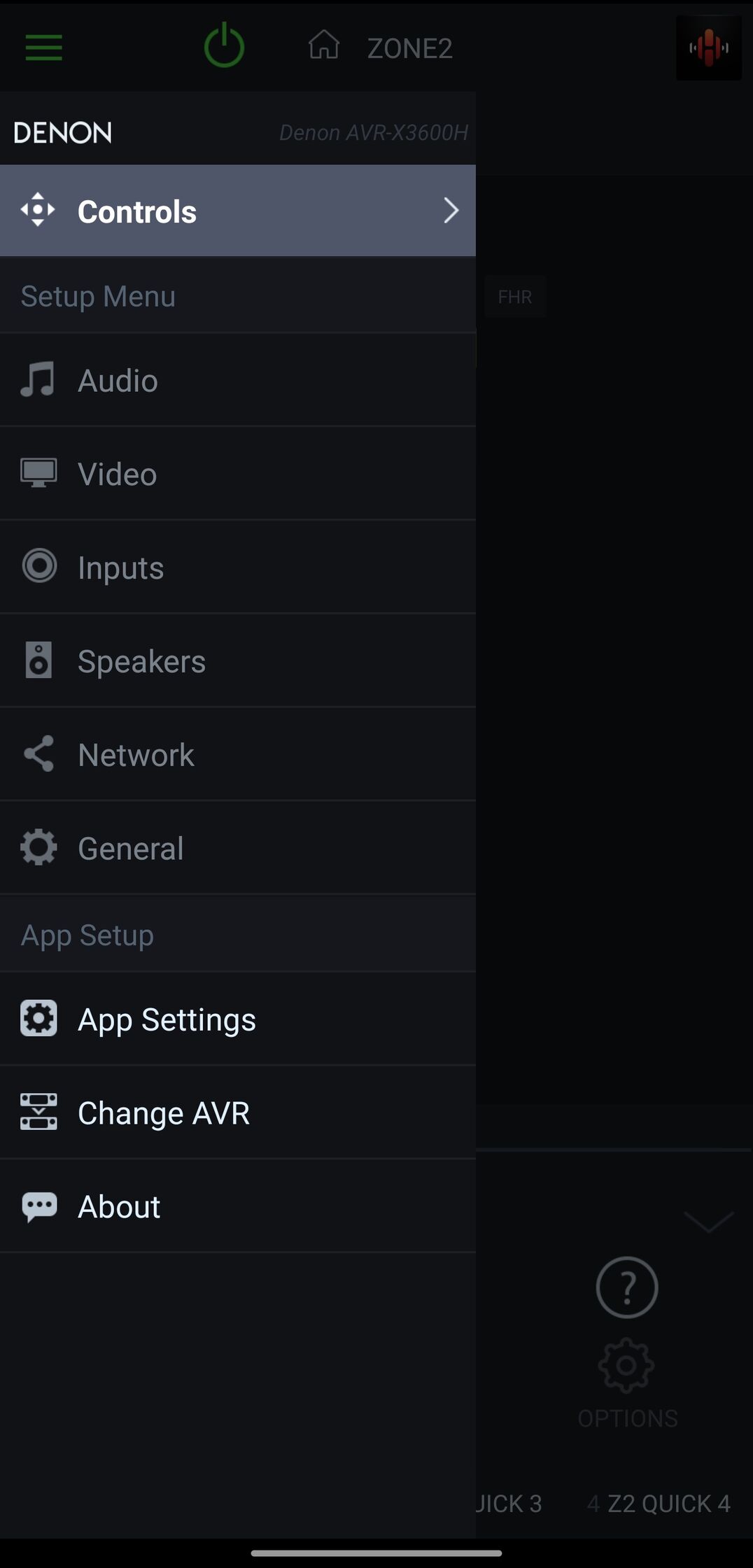
Task: View the About page
Action: coord(238,1206)
